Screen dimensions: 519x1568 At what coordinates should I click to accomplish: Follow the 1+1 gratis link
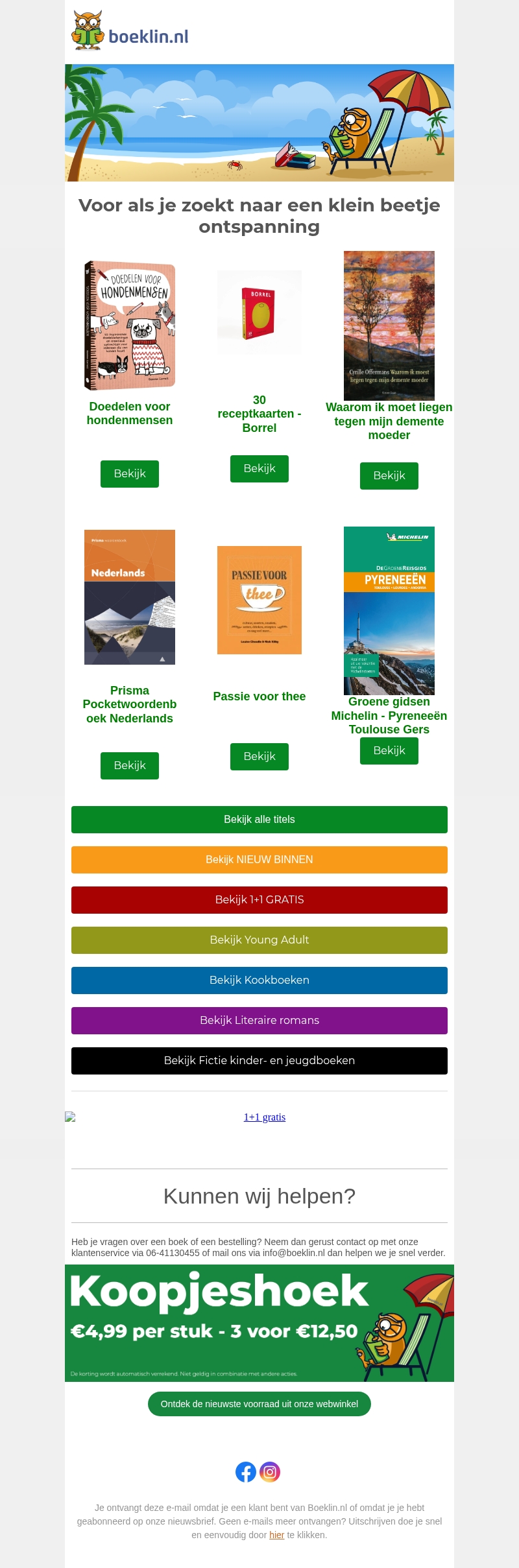tap(265, 1117)
